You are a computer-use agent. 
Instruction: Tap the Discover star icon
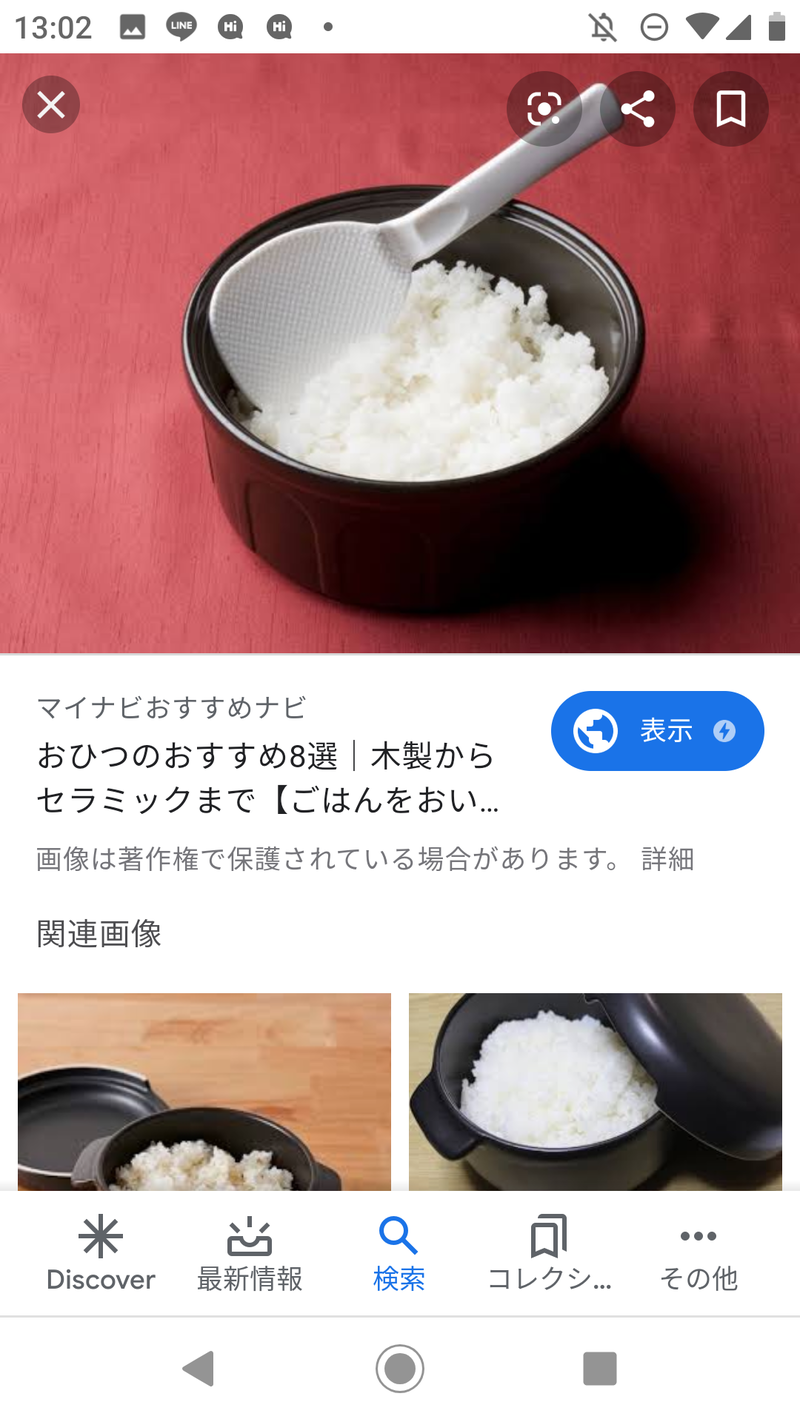(x=100, y=1237)
